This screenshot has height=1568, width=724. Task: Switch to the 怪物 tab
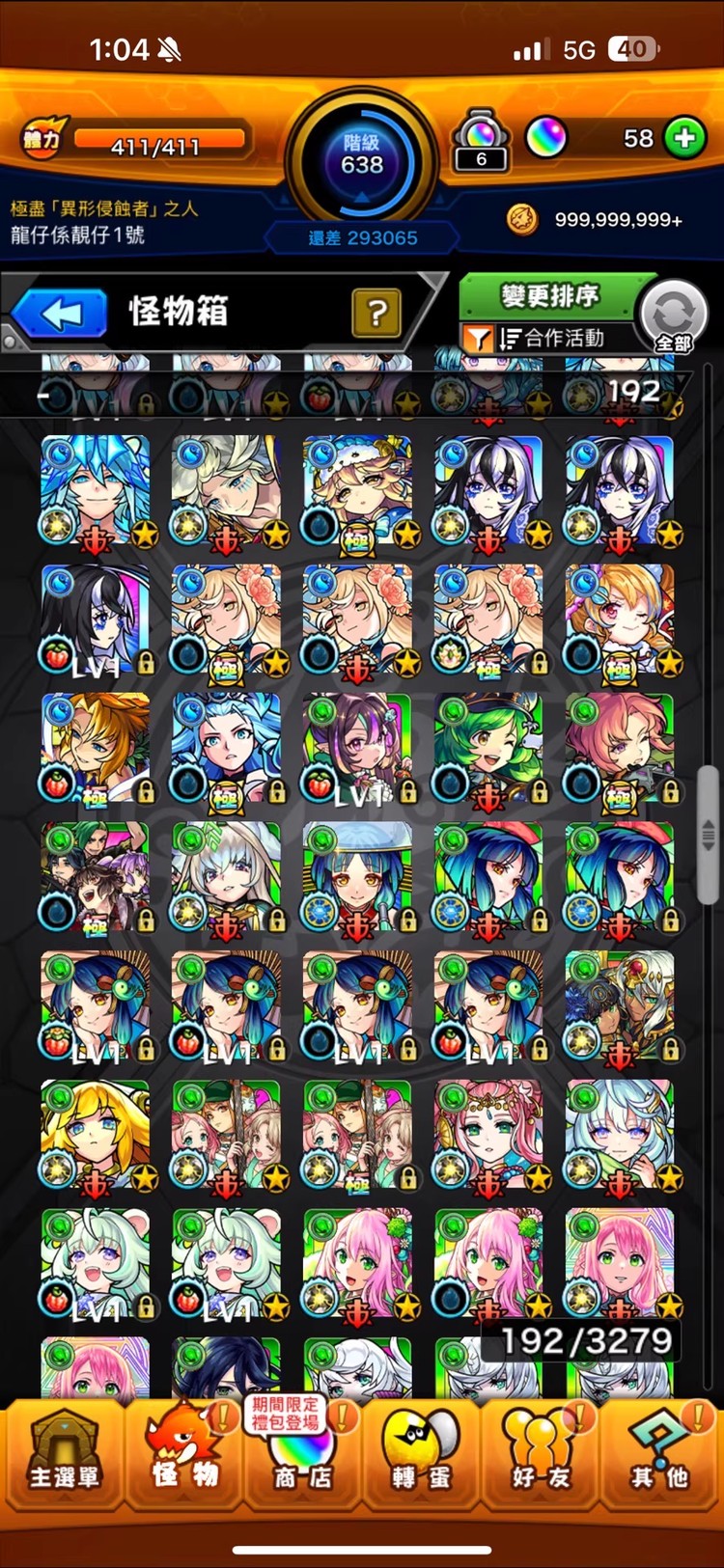[184, 1454]
